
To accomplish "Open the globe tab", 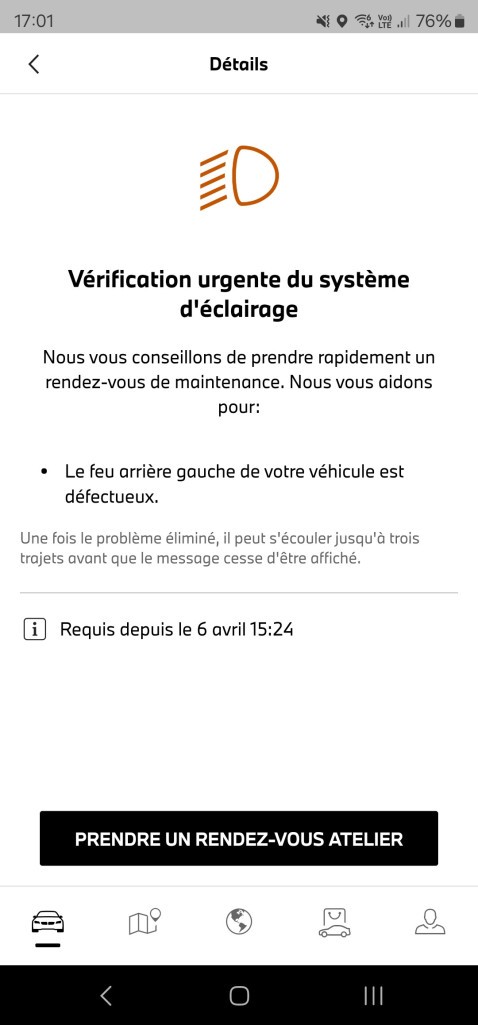I will click(239, 922).
